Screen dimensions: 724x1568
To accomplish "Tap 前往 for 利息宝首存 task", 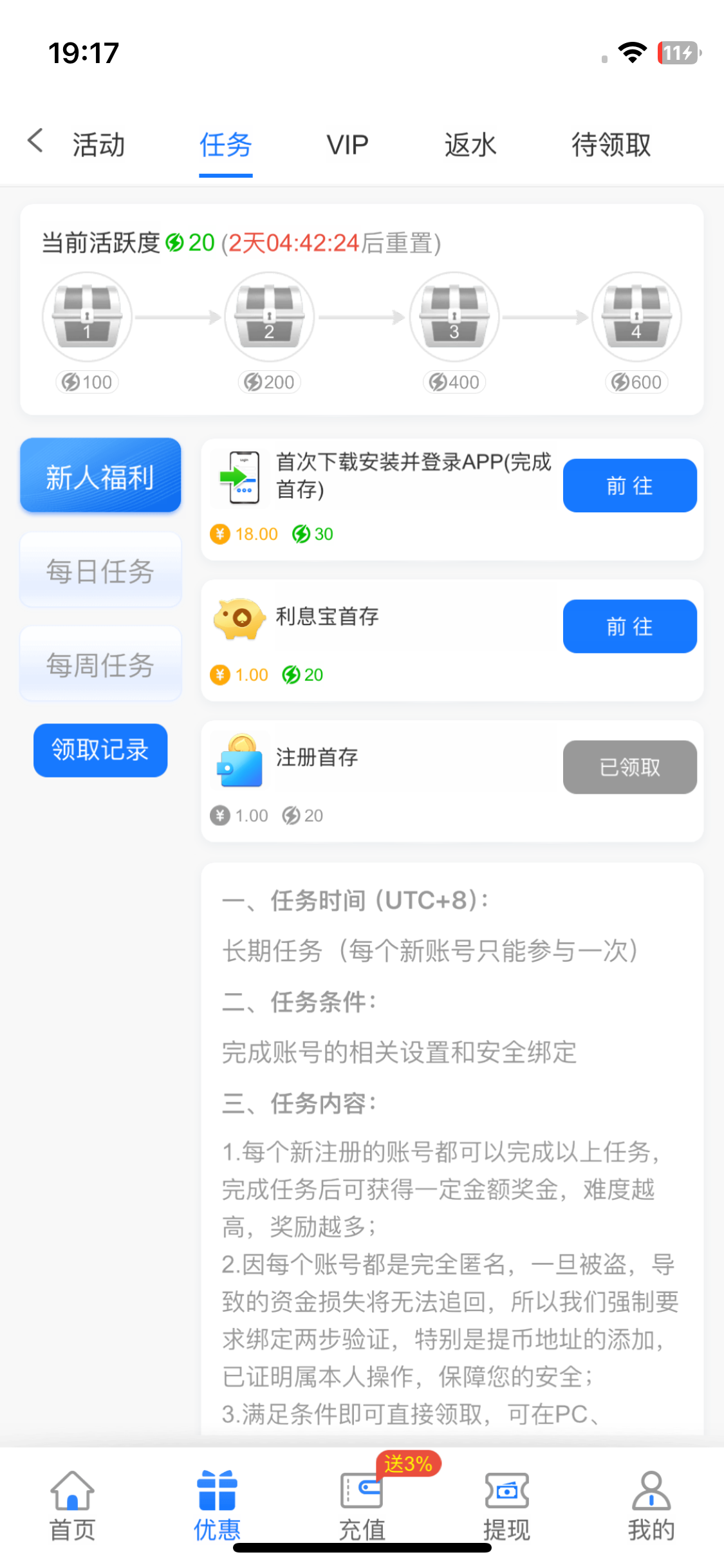I will tap(629, 626).
